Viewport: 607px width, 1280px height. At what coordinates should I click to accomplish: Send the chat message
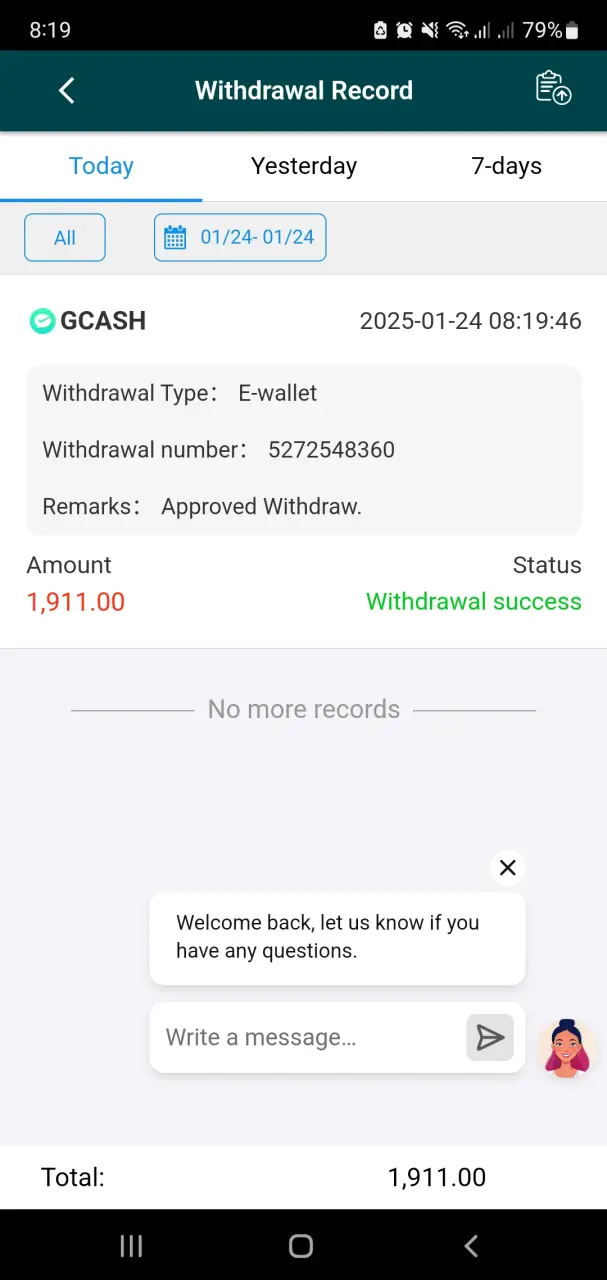[x=490, y=1038]
